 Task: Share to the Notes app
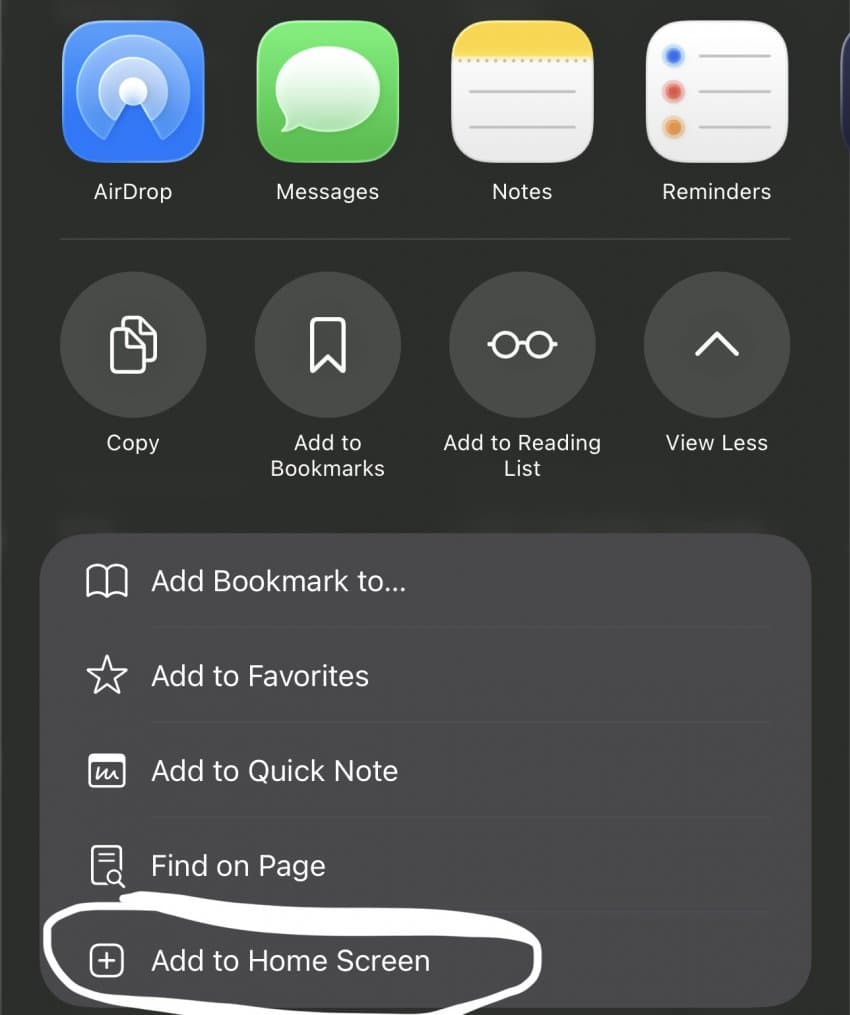click(522, 92)
